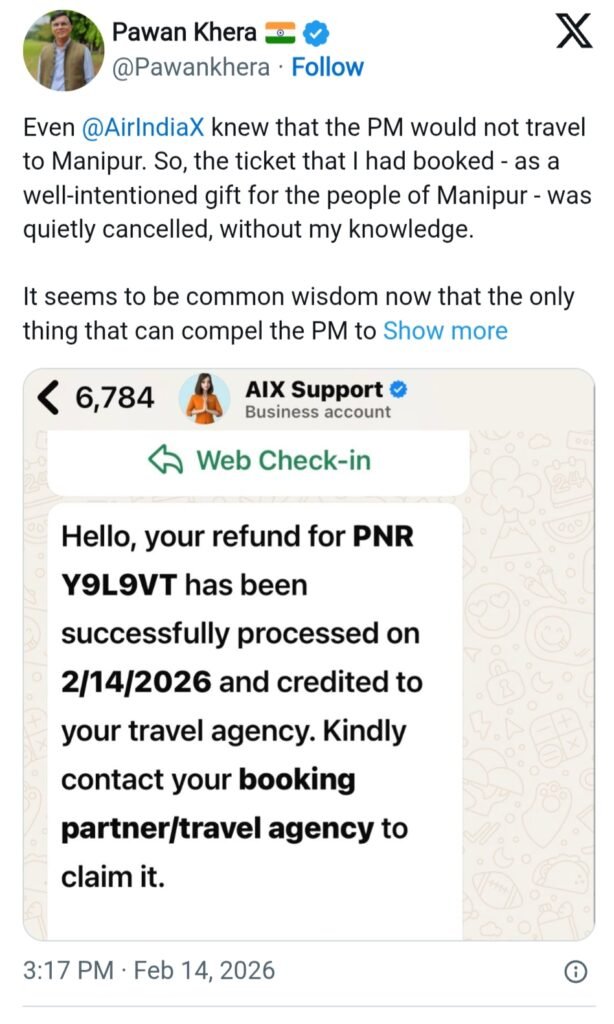Open the @Pawankhera handle link

[x=190, y=67]
